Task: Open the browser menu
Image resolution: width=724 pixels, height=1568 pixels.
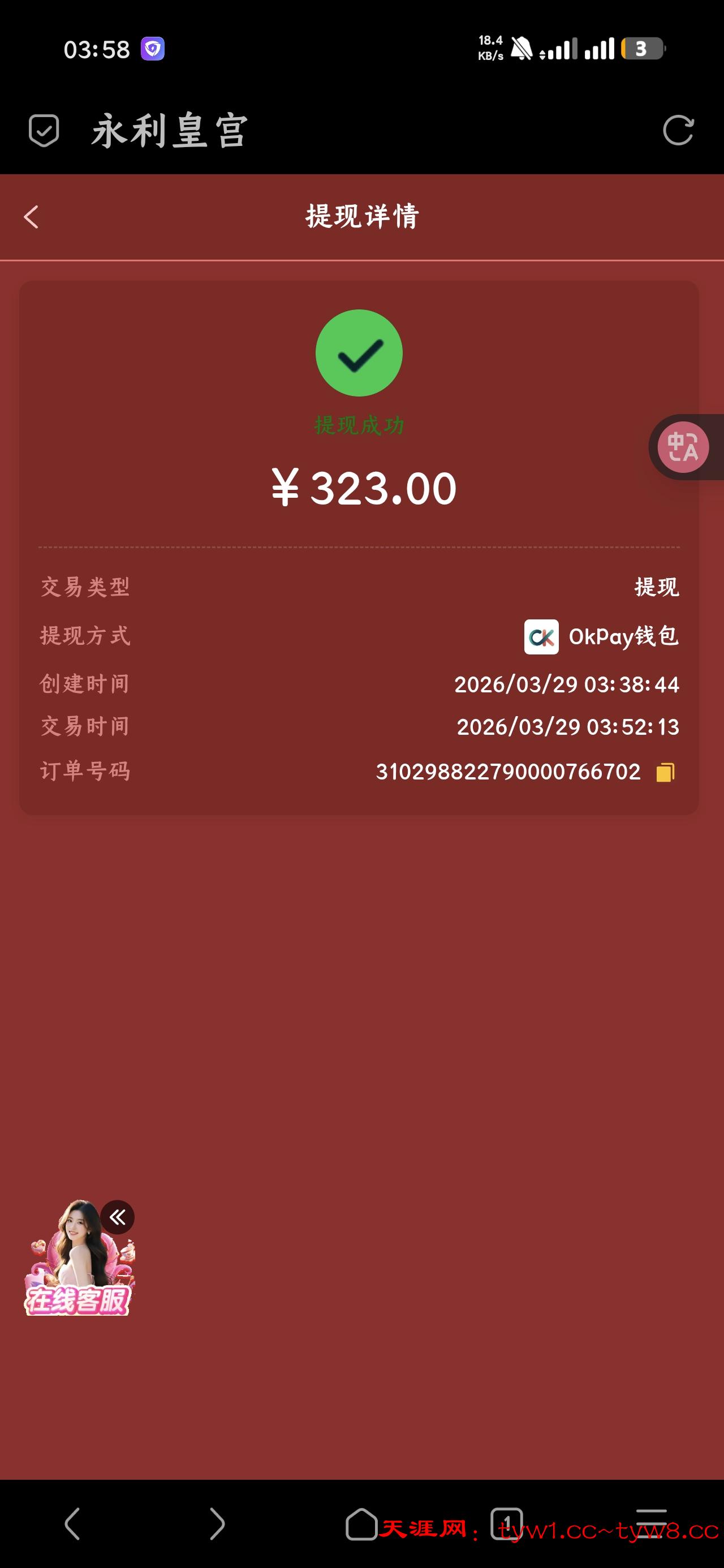Action: point(651,1523)
